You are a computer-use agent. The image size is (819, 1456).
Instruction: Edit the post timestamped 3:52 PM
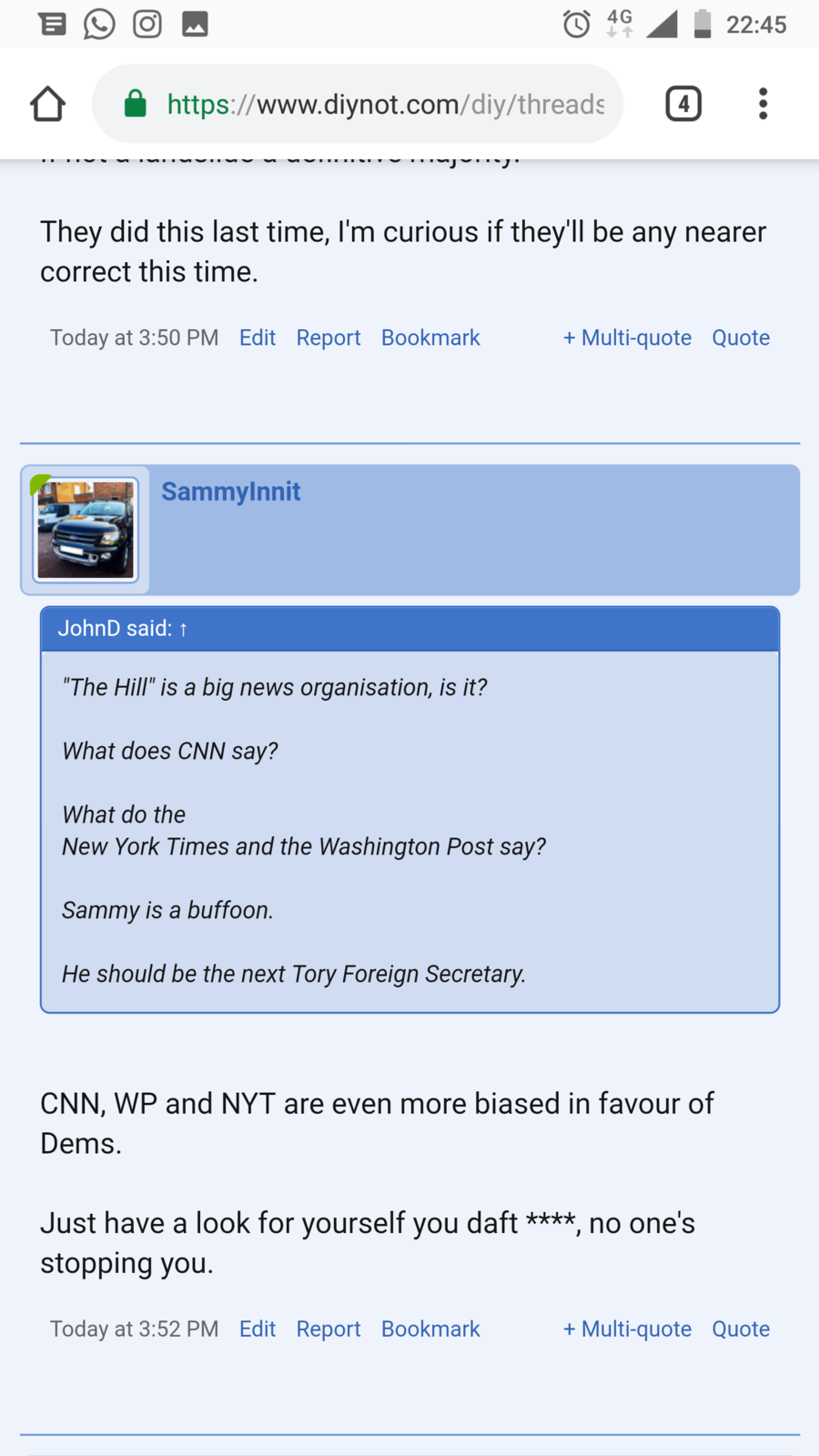[257, 1329]
